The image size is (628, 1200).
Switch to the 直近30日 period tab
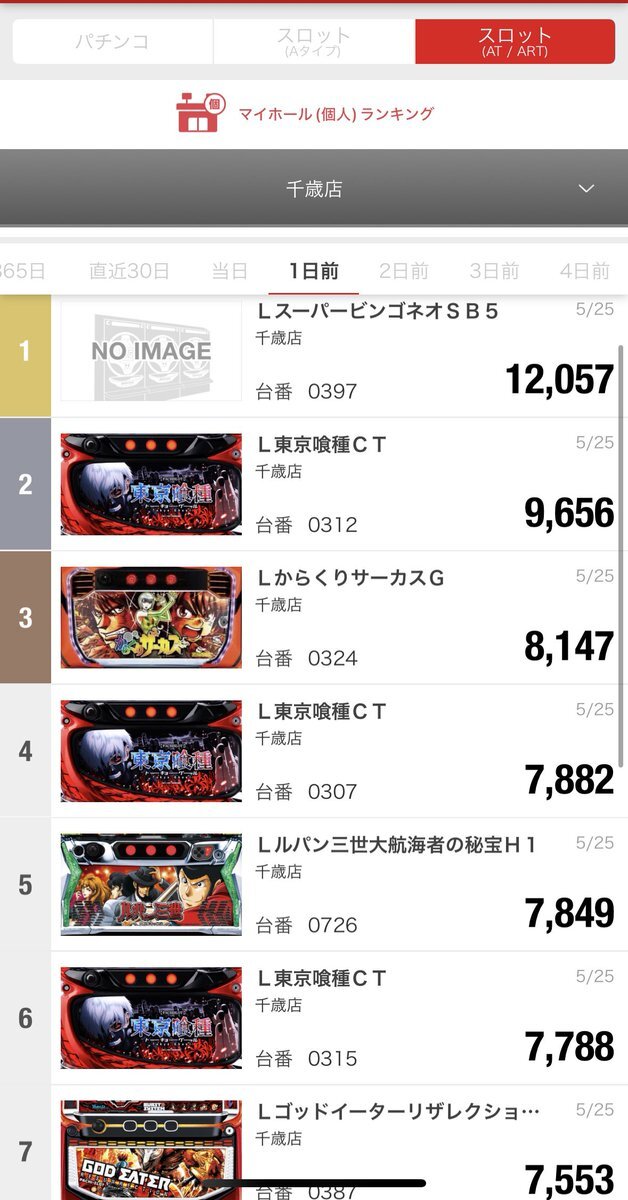(129, 271)
